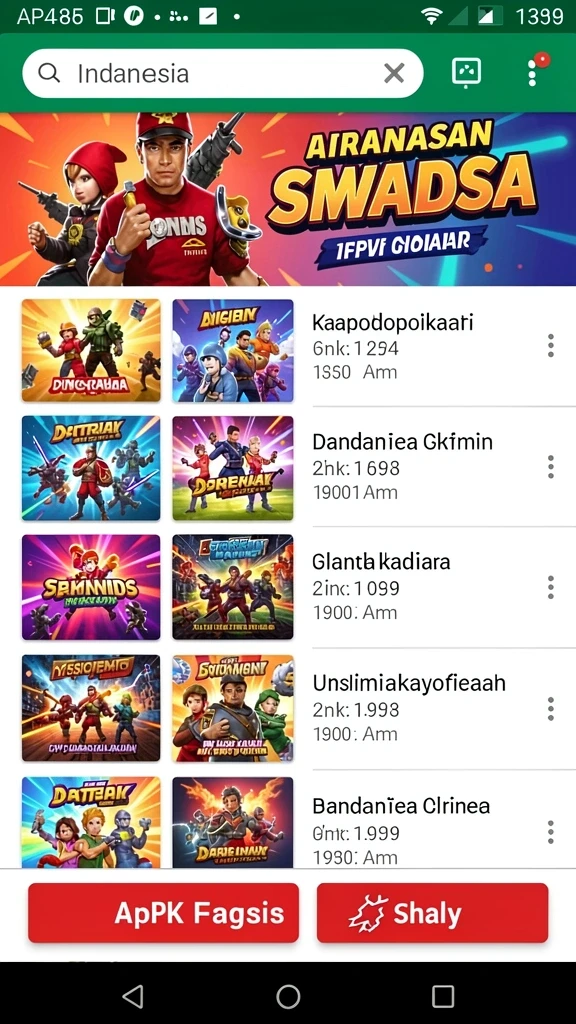
Task: Tap the Shaly button
Action: pyautogui.click(x=432, y=913)
